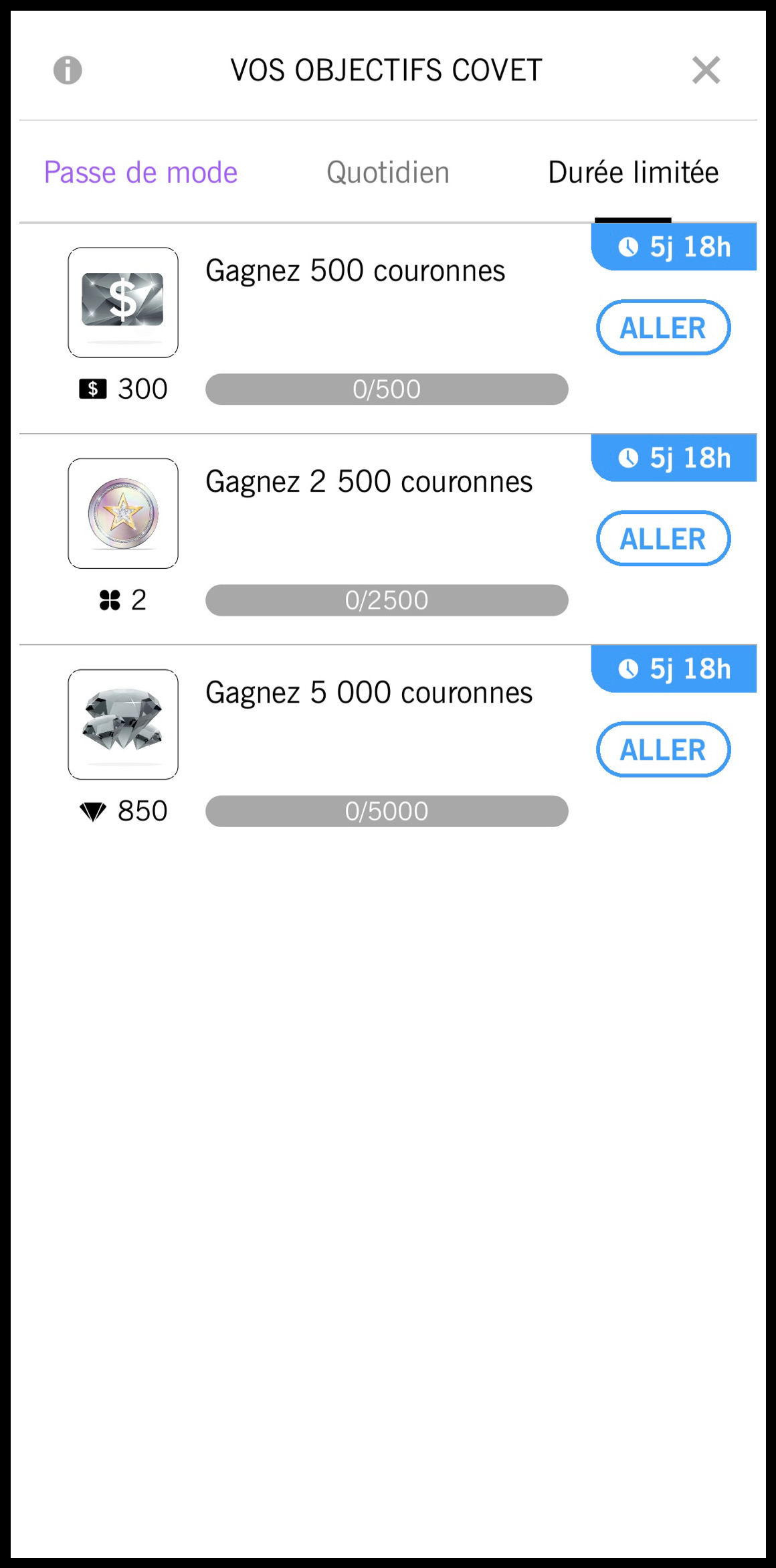Tap ALLER for Gagnez 5 000 couronnes
Viewport: 776px width, 1568px height.
coord(663,750)
